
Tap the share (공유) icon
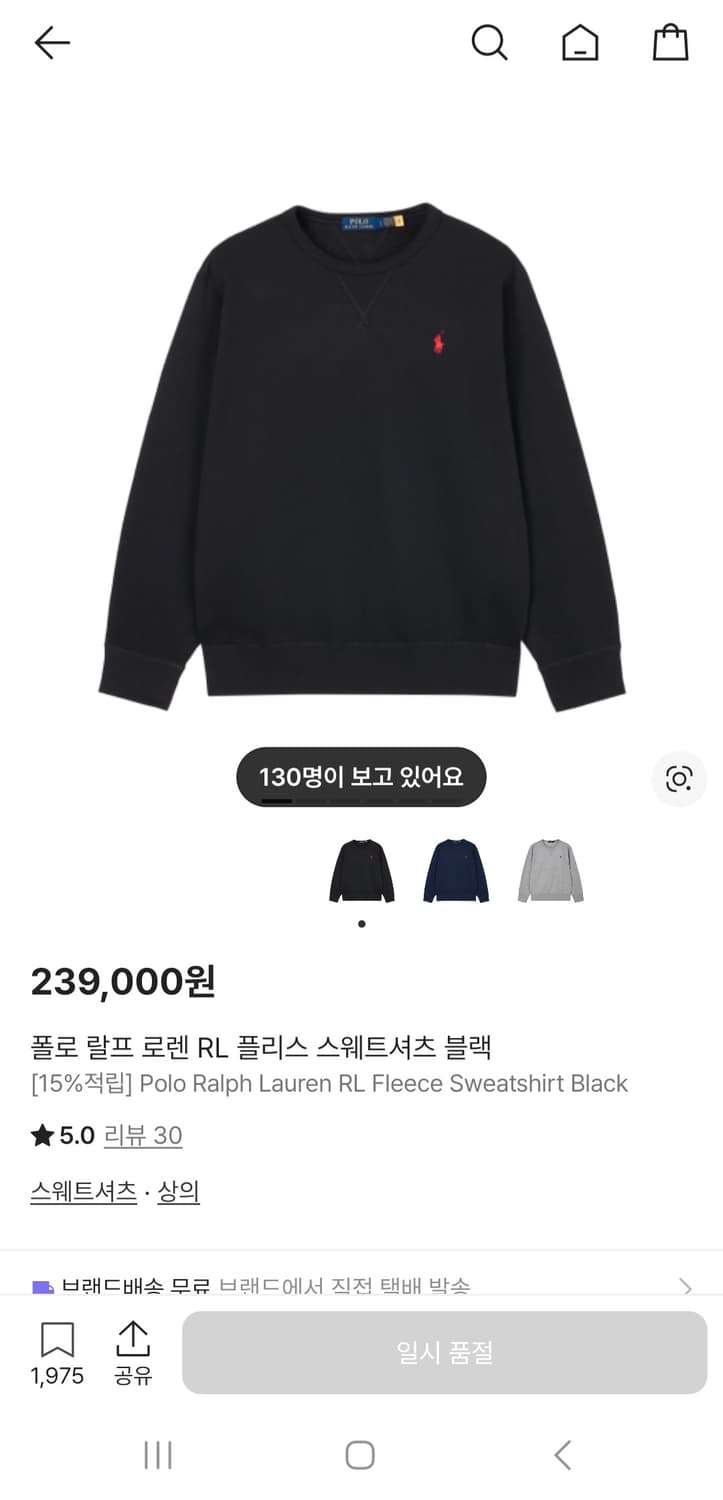[x=132, y=1340]
